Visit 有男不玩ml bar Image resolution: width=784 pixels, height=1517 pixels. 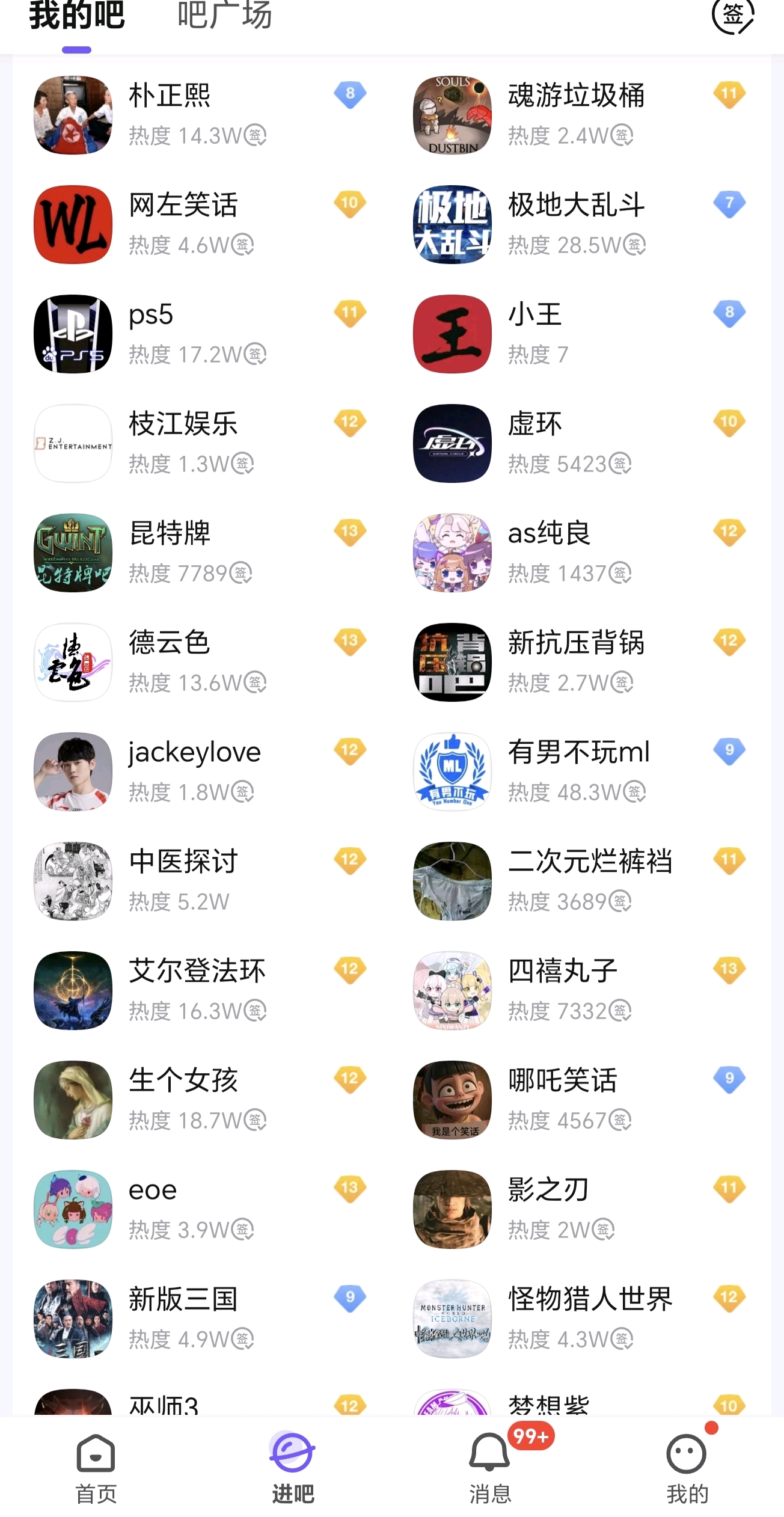pos(578,771)
